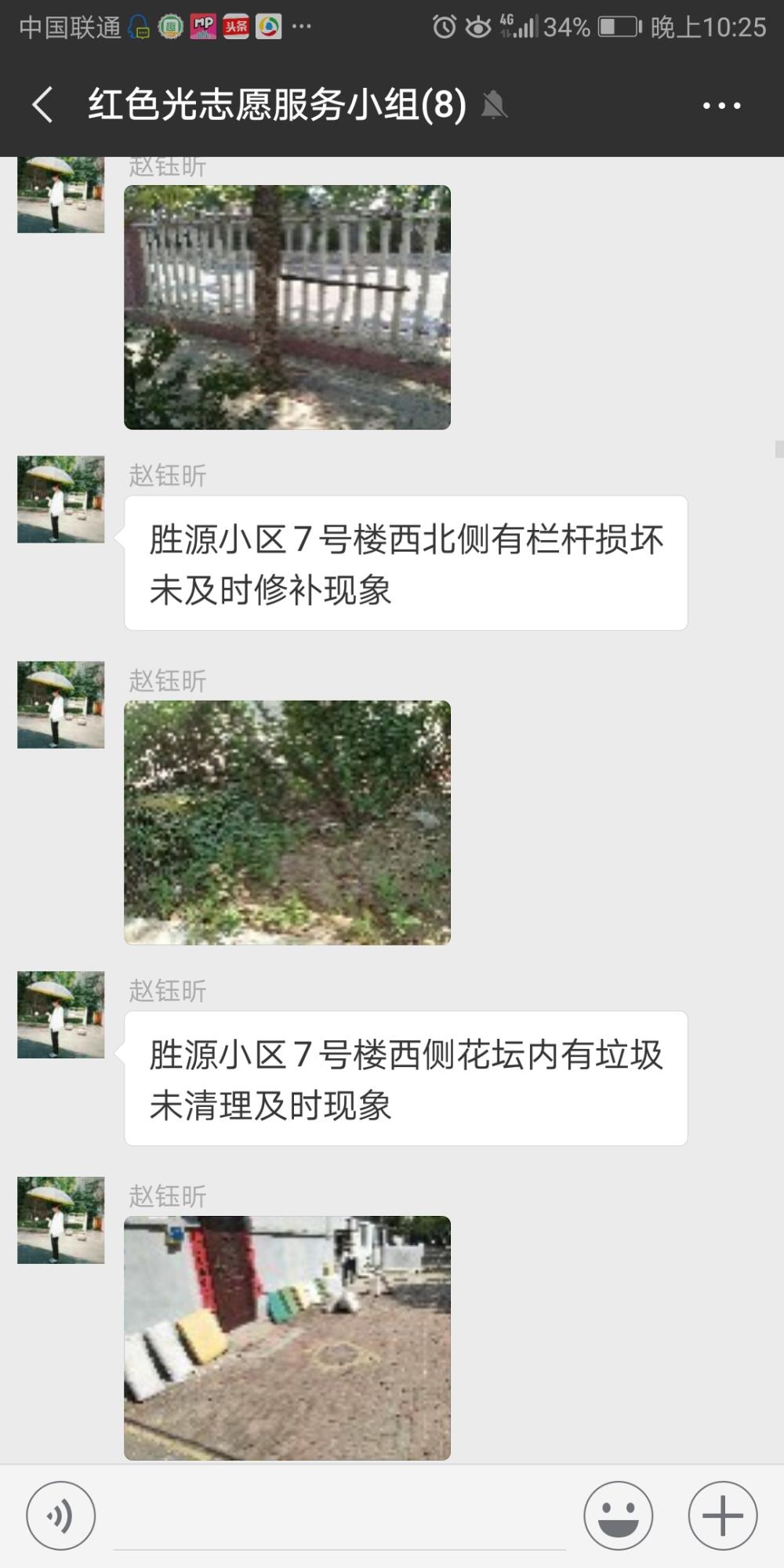This screenshot has width=784, height=1568.
Task: Switch to voice message input
Action: (x=61, y=1515)
